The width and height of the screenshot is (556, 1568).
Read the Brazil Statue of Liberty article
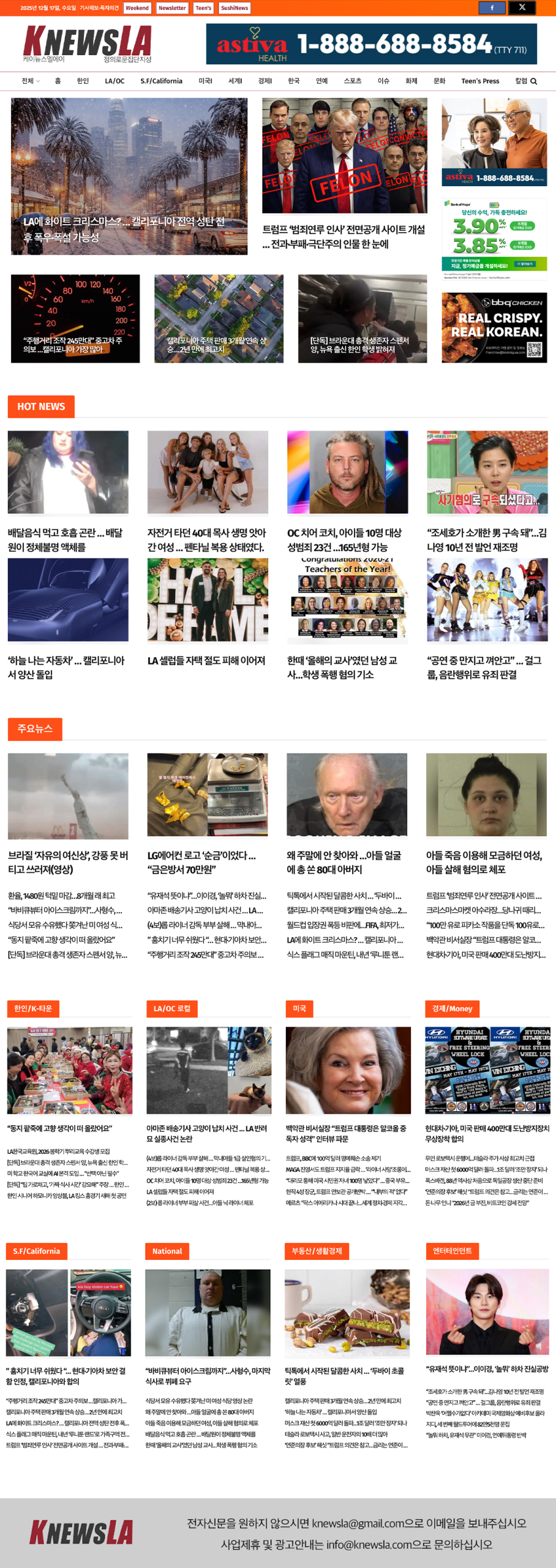(67, 862)
